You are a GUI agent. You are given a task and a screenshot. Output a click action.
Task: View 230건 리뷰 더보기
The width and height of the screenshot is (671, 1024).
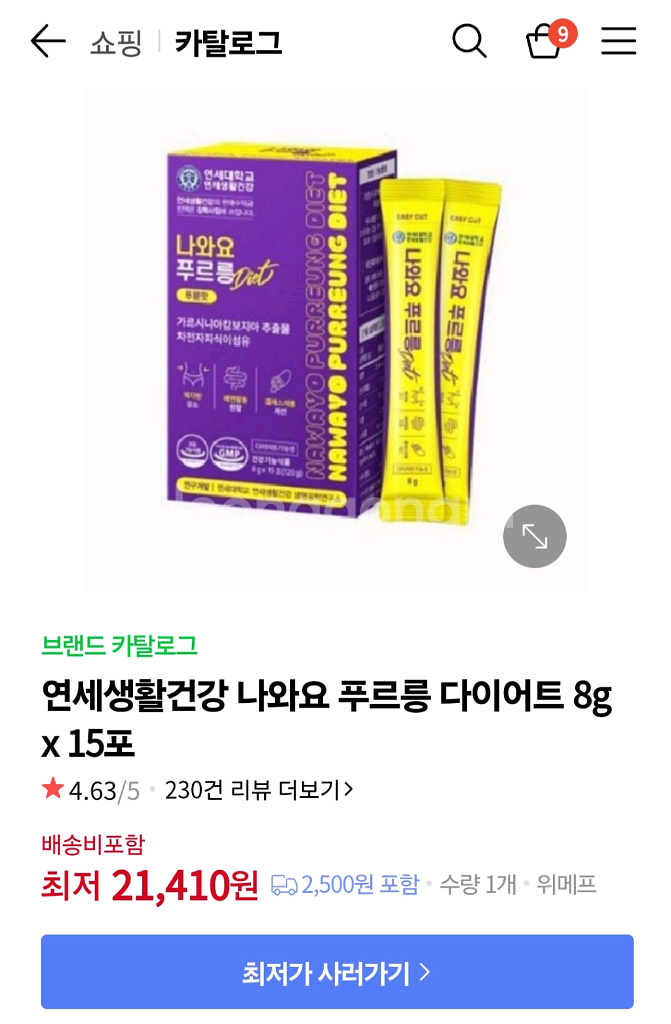coord(259,790)
